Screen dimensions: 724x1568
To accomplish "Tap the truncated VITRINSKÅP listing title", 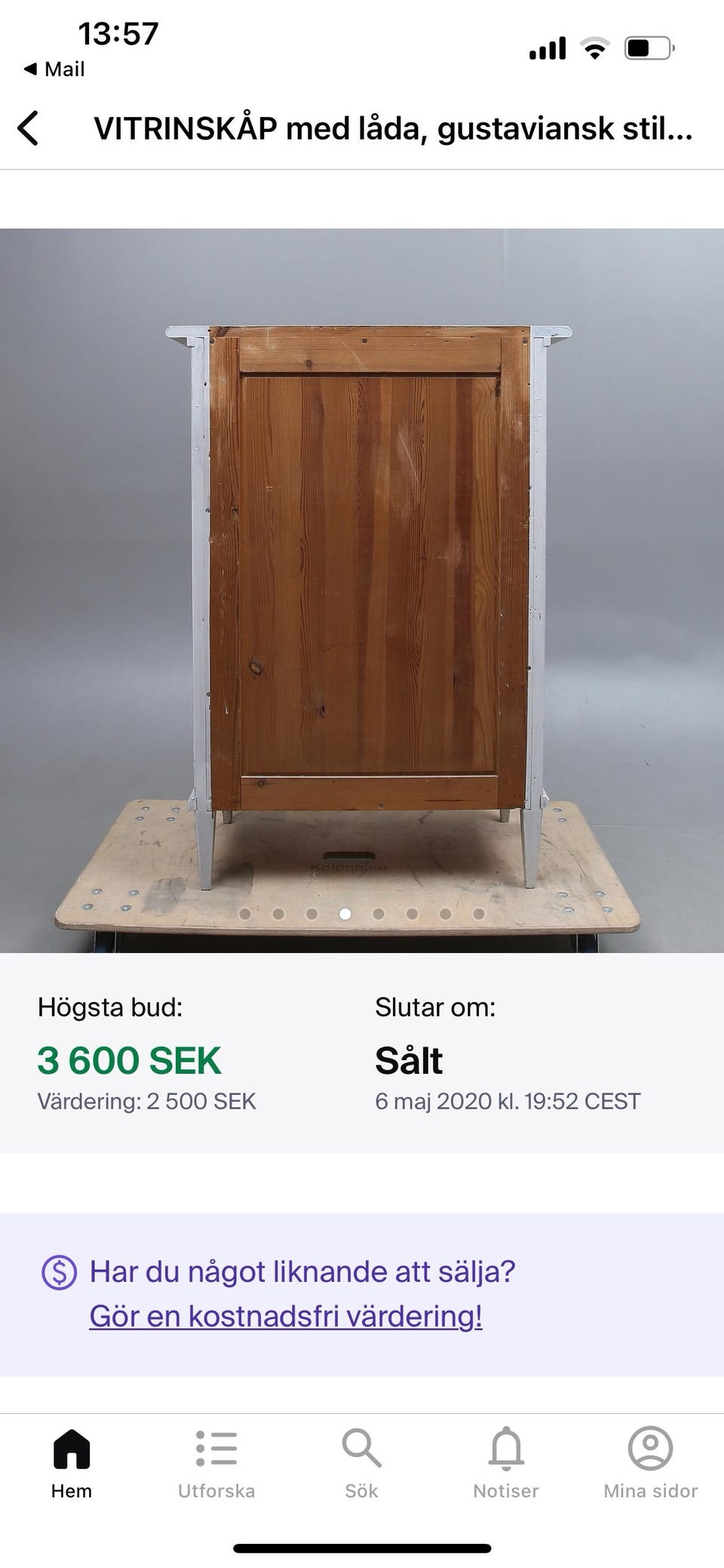I will pos(392,128).
